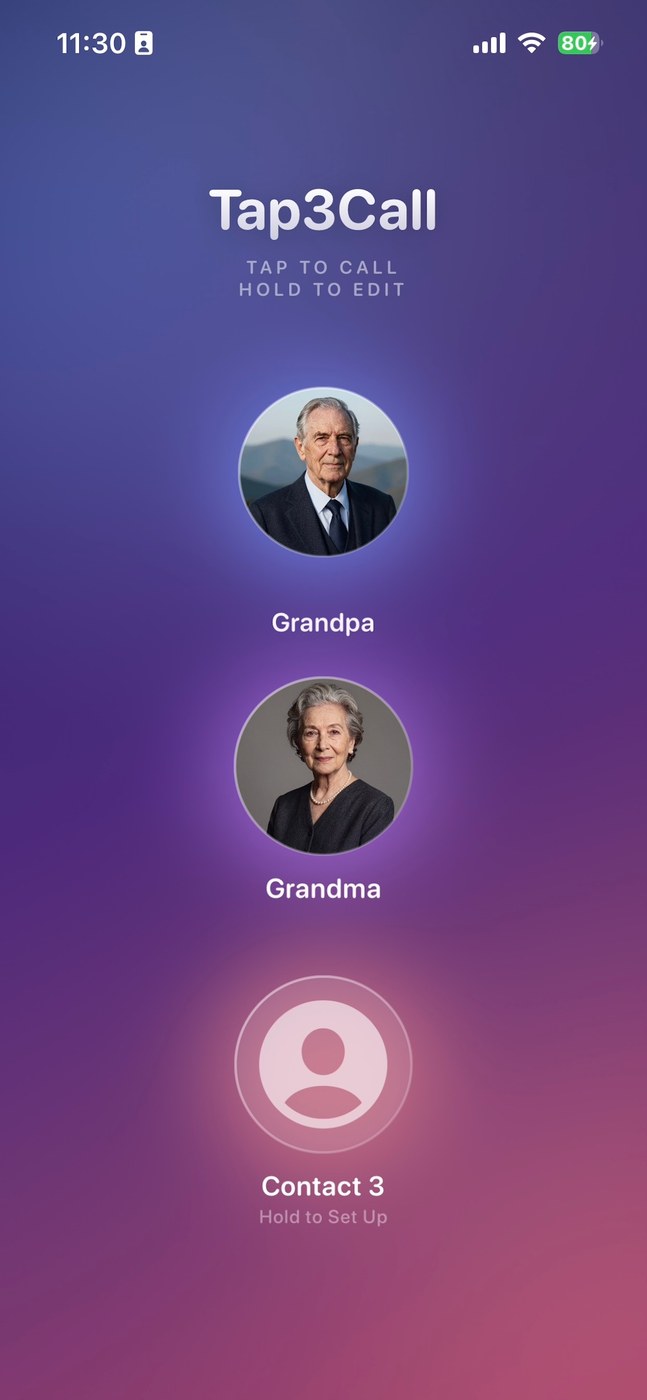Tap Grandma's photo to call her
This screenshot has height=1400, width=647.
[x=323, y=766]
